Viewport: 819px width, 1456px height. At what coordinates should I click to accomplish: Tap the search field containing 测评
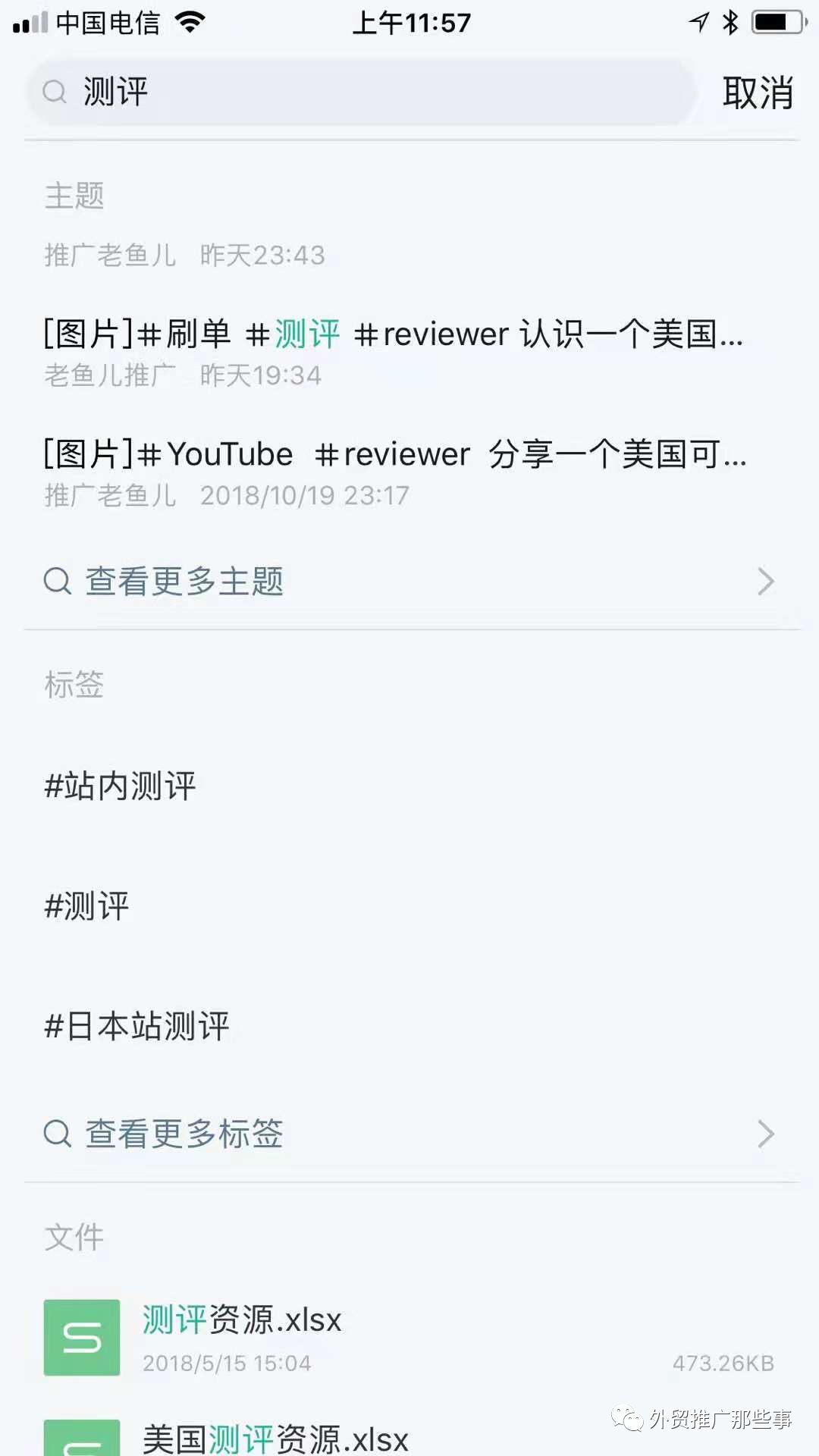point(362,93)
